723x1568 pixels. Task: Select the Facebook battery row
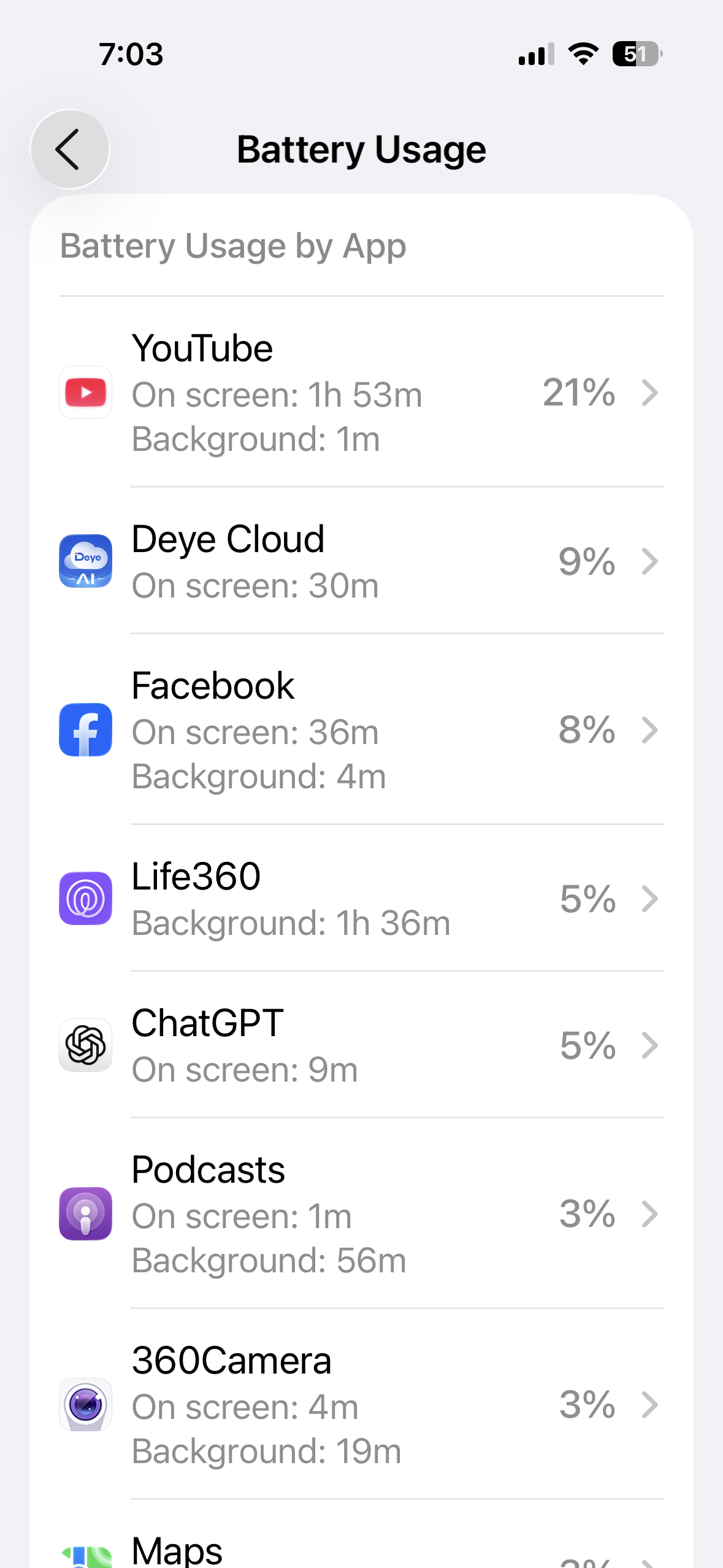[361, 730]
